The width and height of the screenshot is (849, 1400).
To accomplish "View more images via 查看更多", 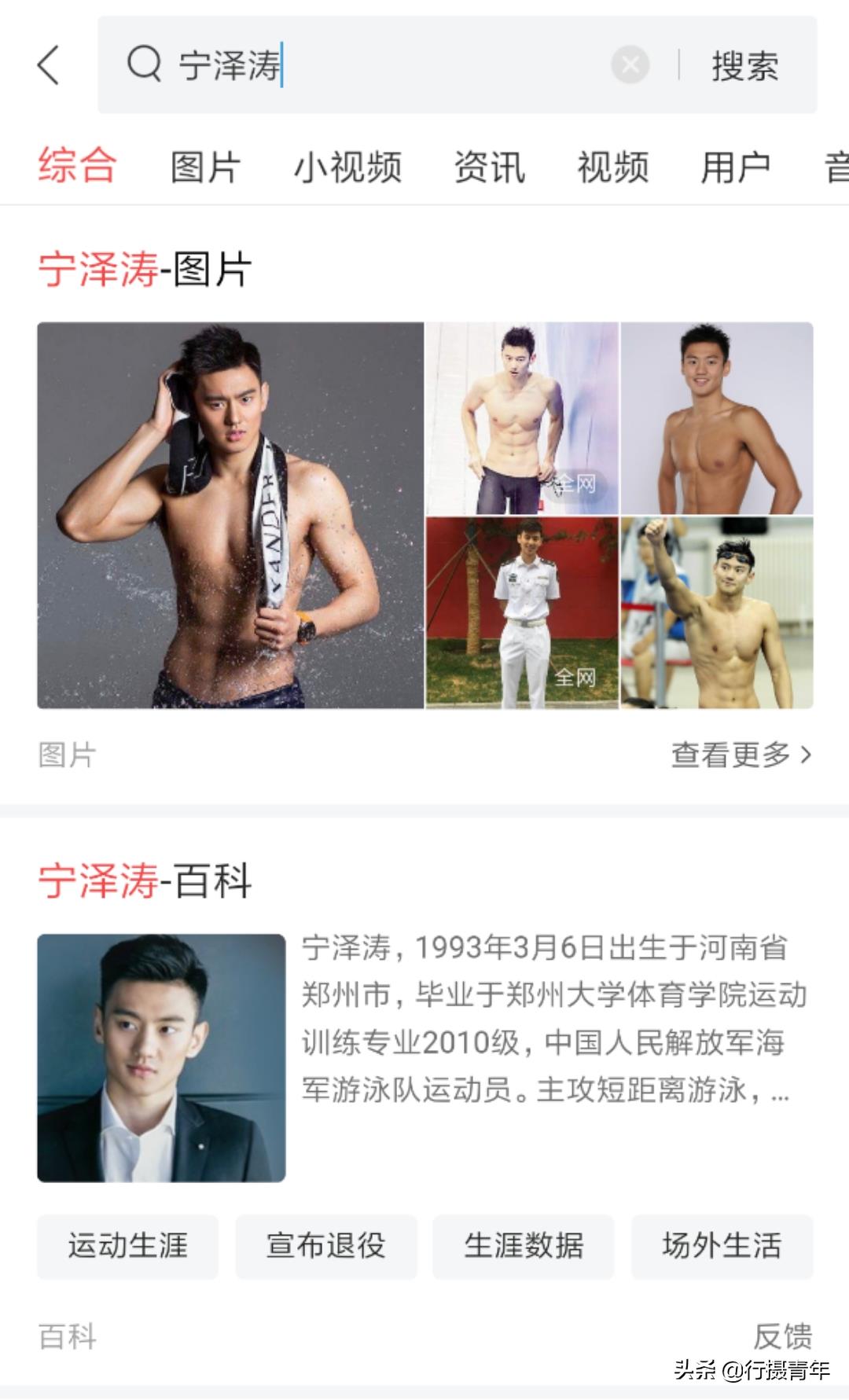I will 740,755.
